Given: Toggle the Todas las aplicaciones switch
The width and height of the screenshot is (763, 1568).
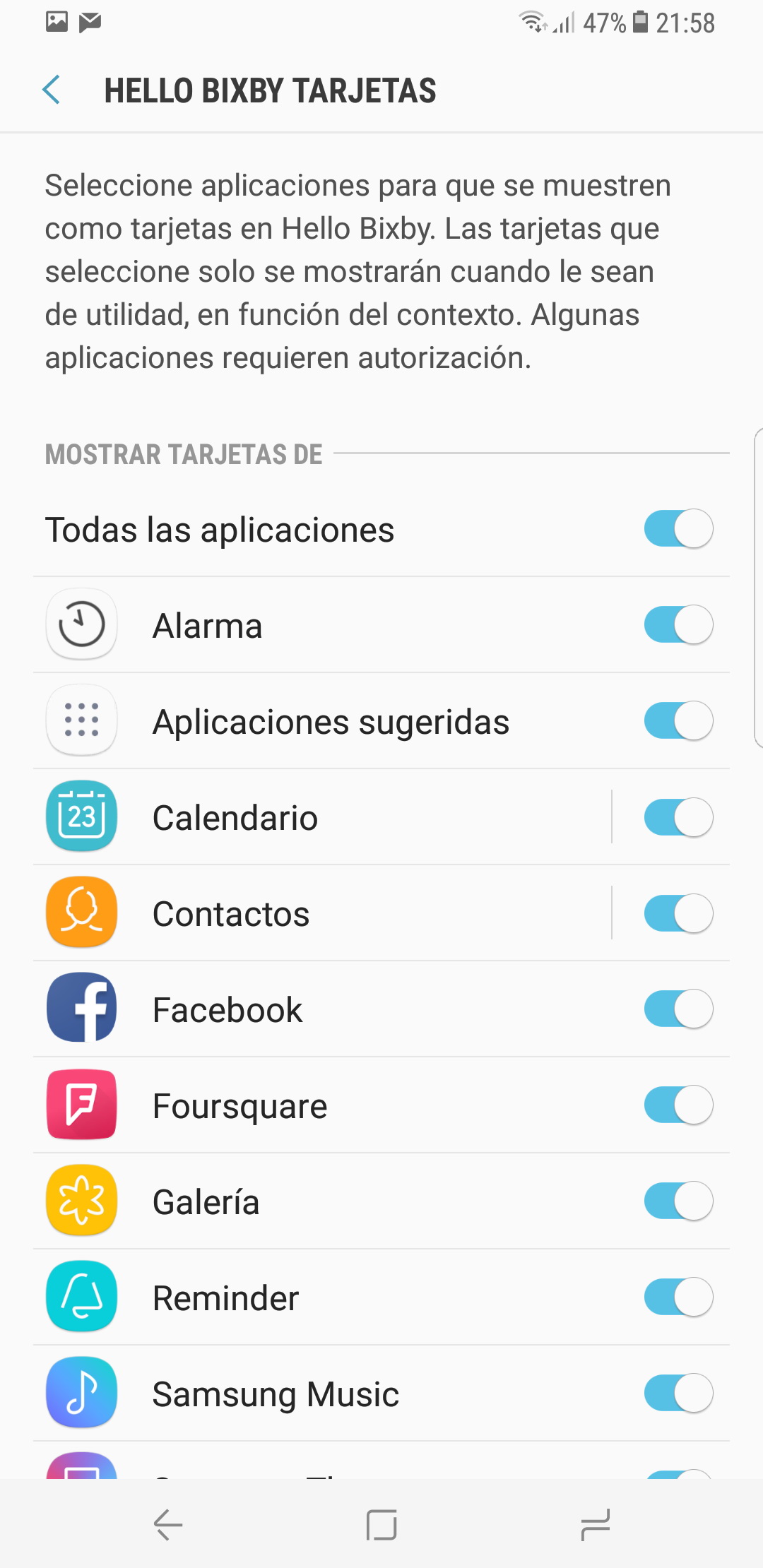Looking at the screenshot, I should (678, 529).
